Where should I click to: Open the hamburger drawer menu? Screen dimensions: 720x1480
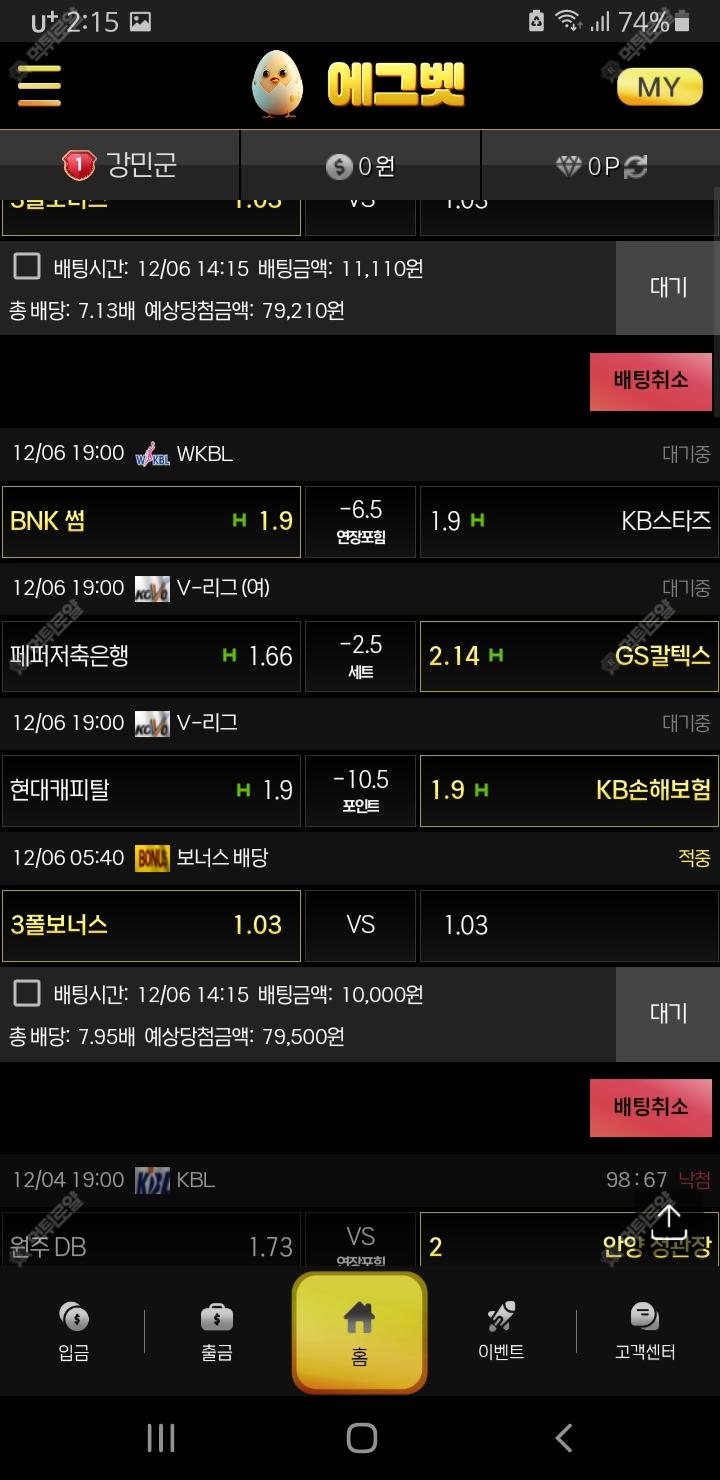(39, 85)
